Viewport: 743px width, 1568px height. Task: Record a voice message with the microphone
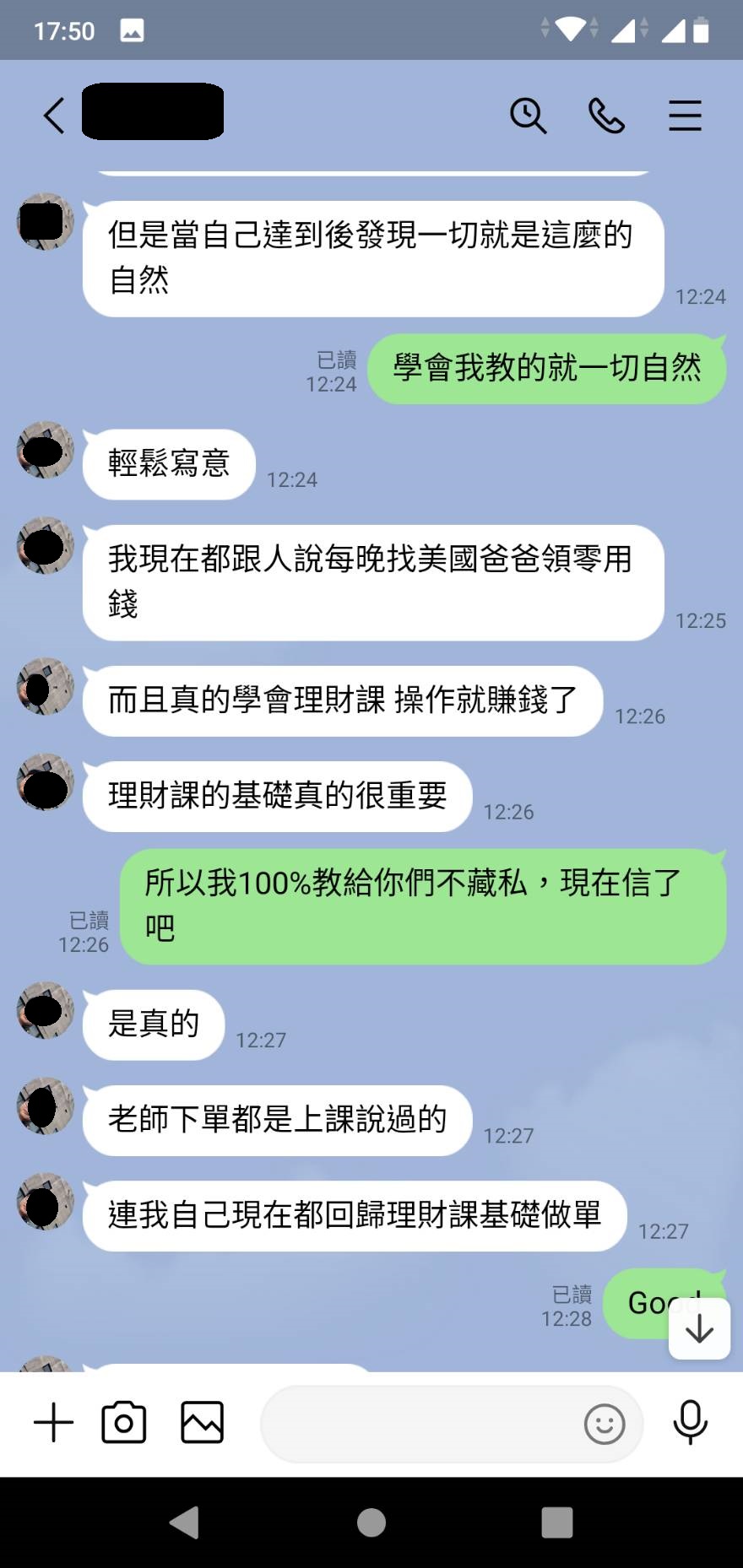click(x=690, y=1423)
